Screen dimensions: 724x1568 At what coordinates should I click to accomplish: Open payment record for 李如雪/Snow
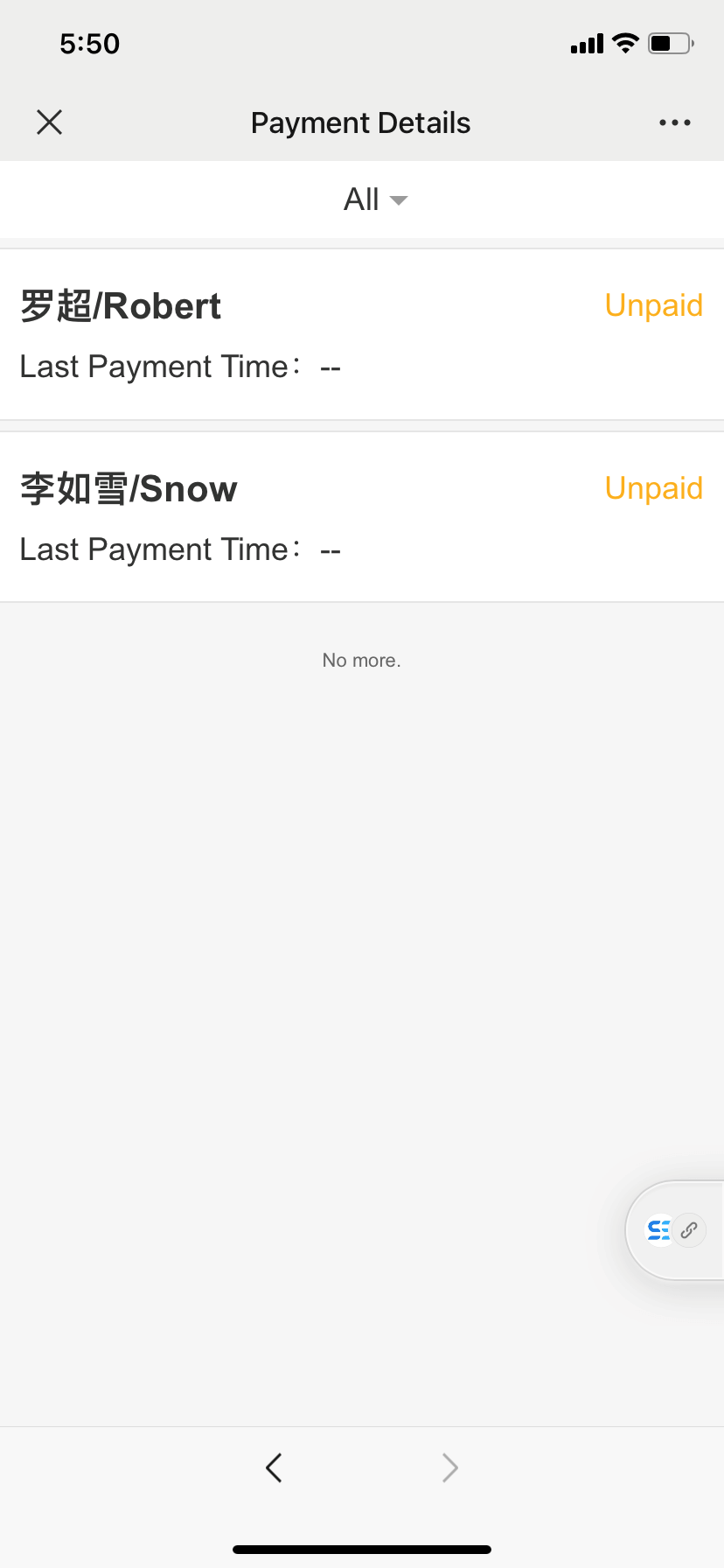361,517
